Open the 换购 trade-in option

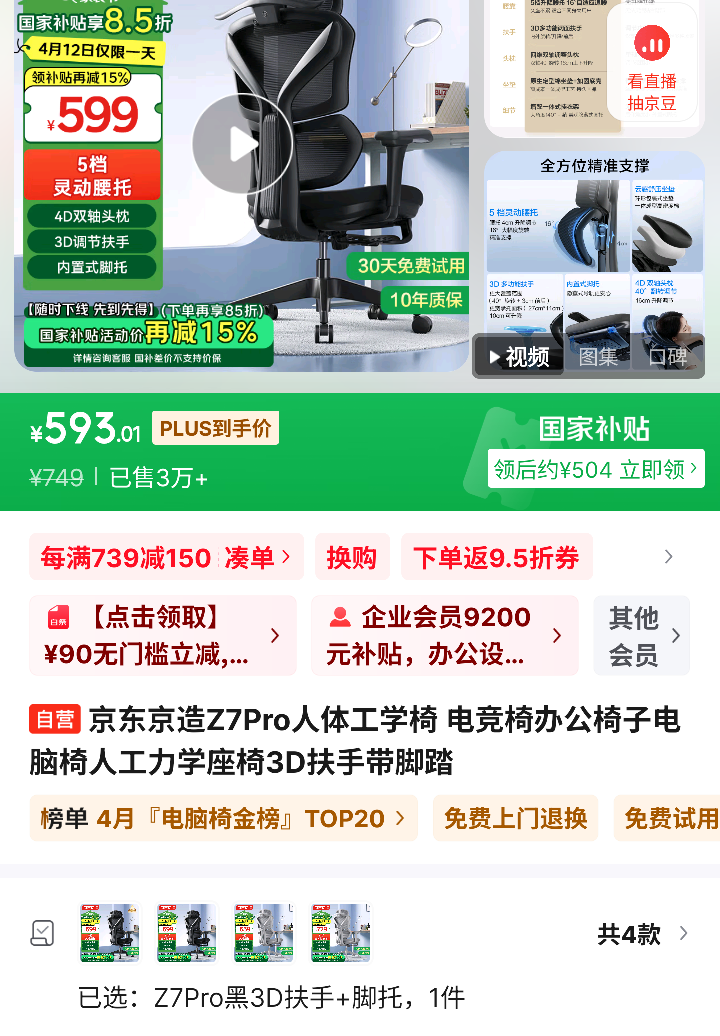[x=351, y=556]
